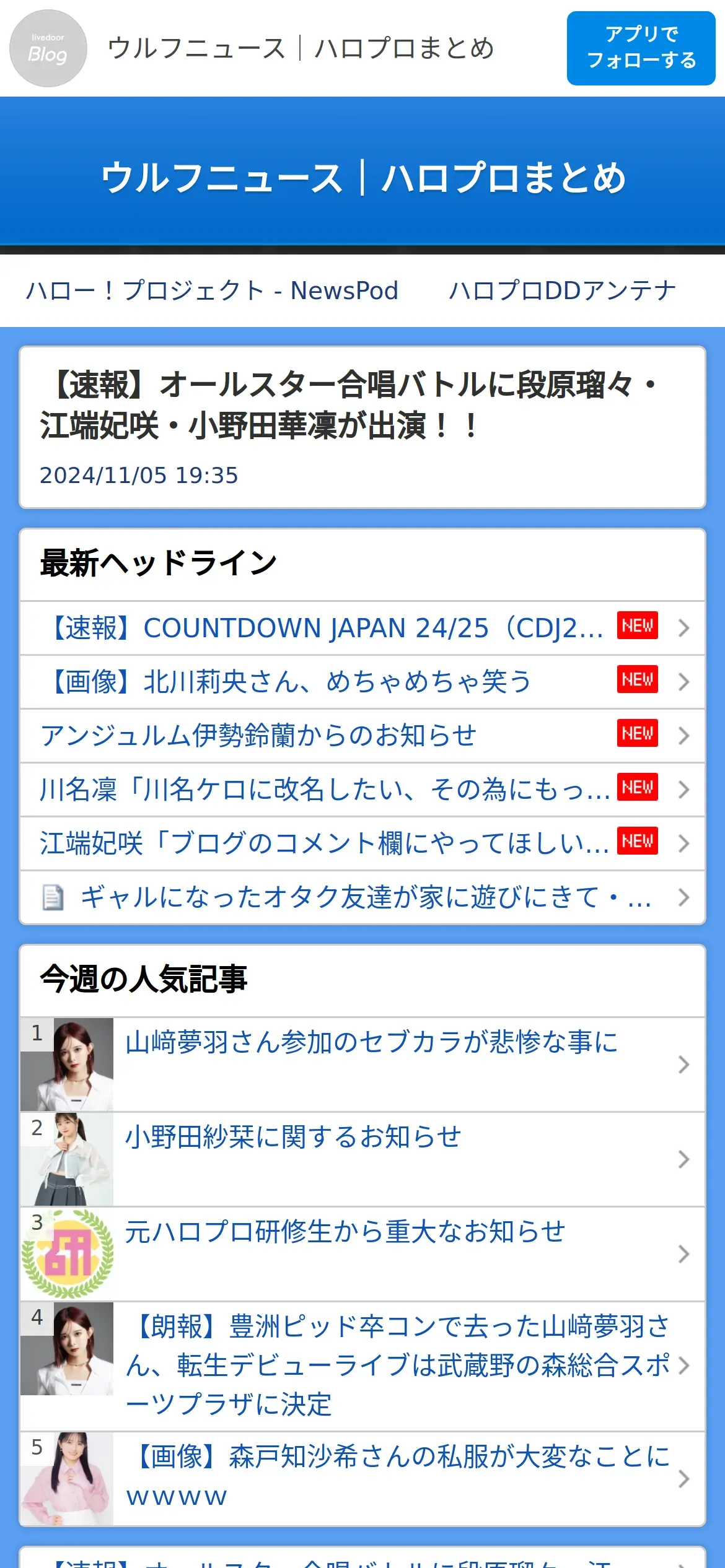The height and width of the screenshot is (1568, 725).
Task: Tap the アプリでフォローする button
Action: [x=641, y=48]
